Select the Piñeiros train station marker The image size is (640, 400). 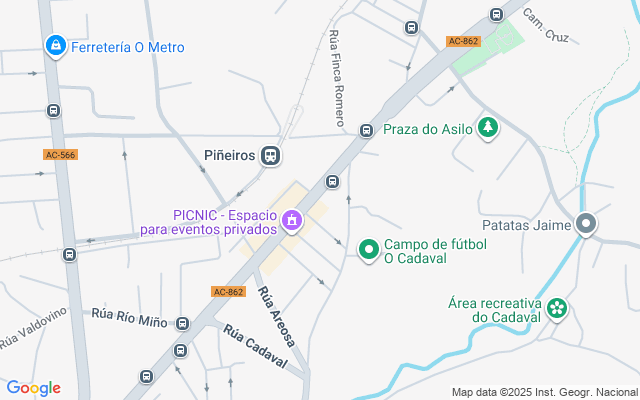point(270,156)
